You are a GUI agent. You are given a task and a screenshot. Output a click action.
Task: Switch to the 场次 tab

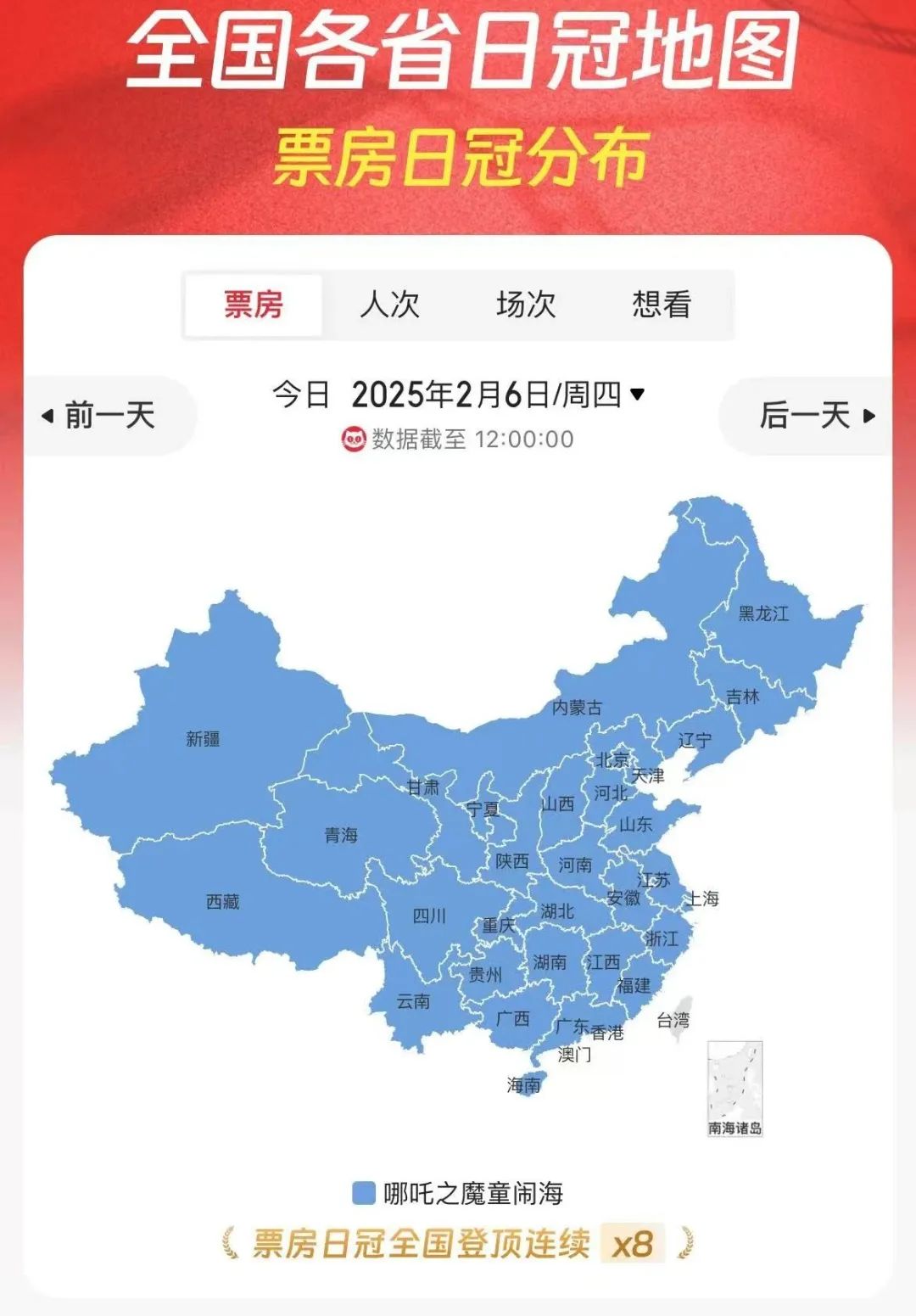(525, 305)
